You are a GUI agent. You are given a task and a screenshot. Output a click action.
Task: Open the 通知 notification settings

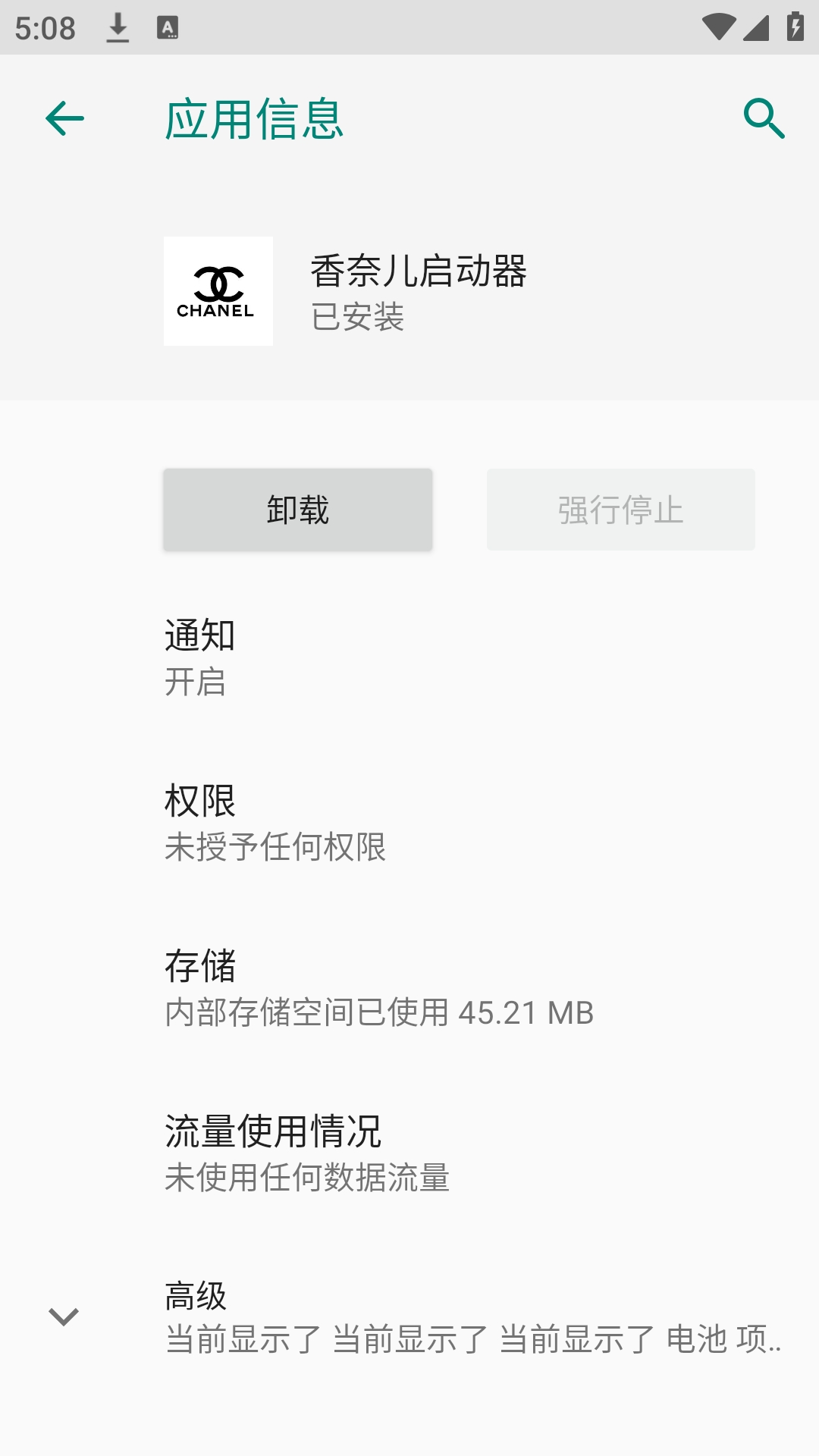409,657
